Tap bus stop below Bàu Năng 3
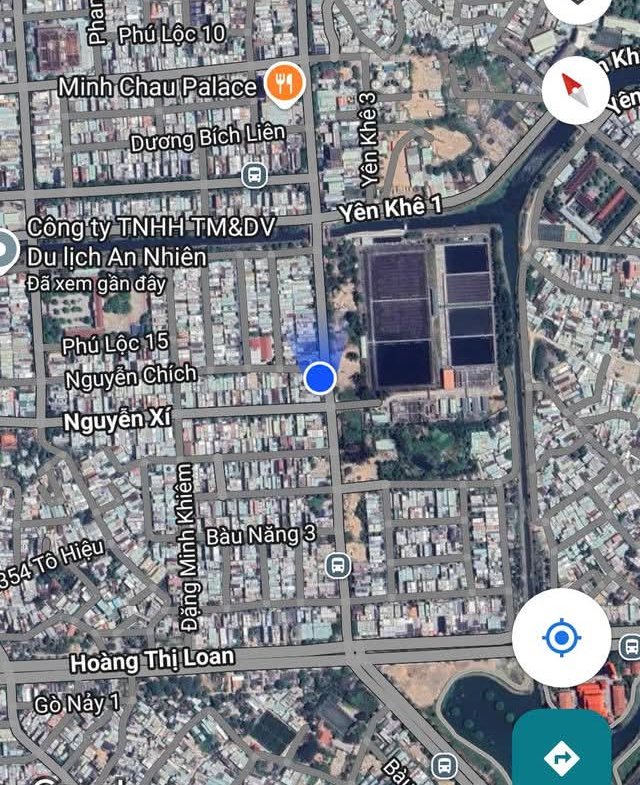 tap(338, 566)
